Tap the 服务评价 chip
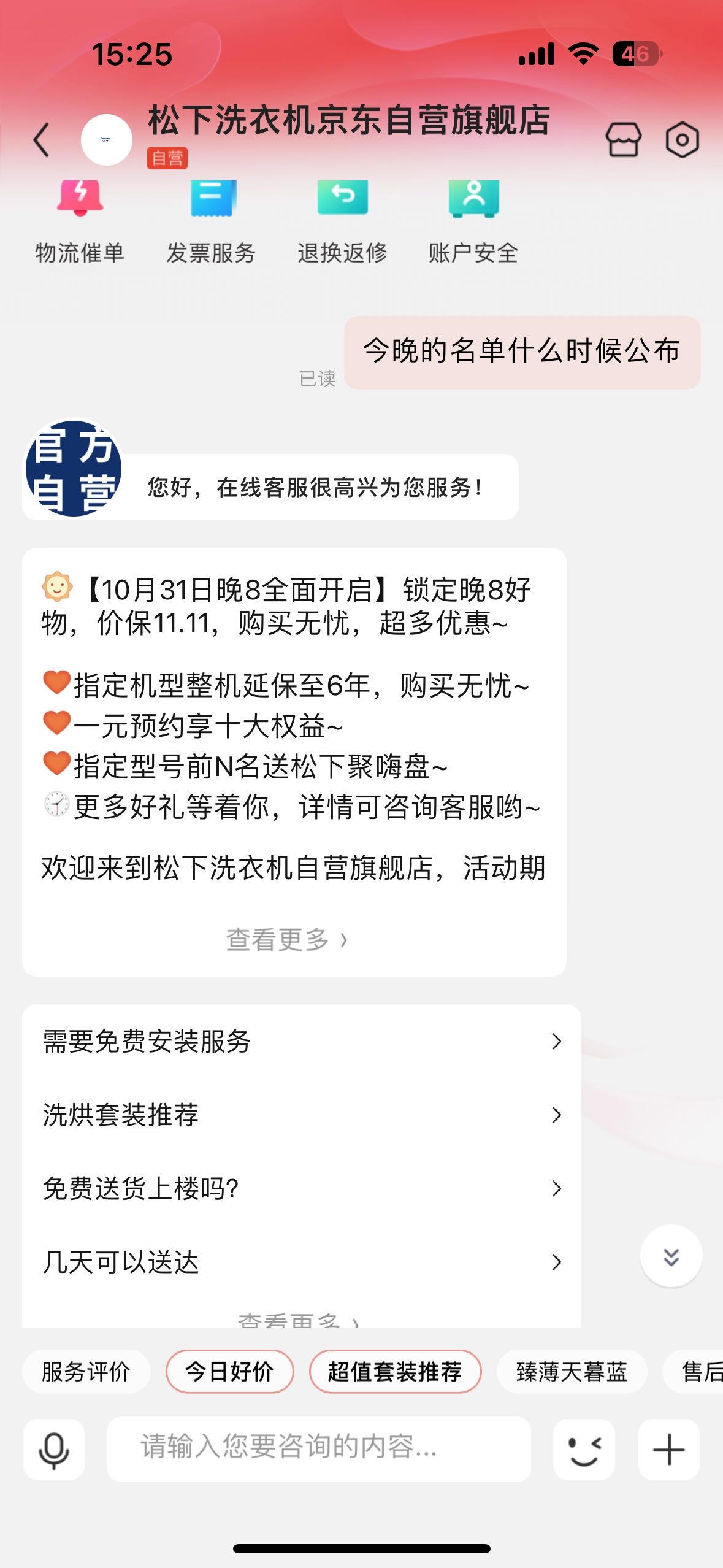723x1568 pixels. (x=86, y=1372)
